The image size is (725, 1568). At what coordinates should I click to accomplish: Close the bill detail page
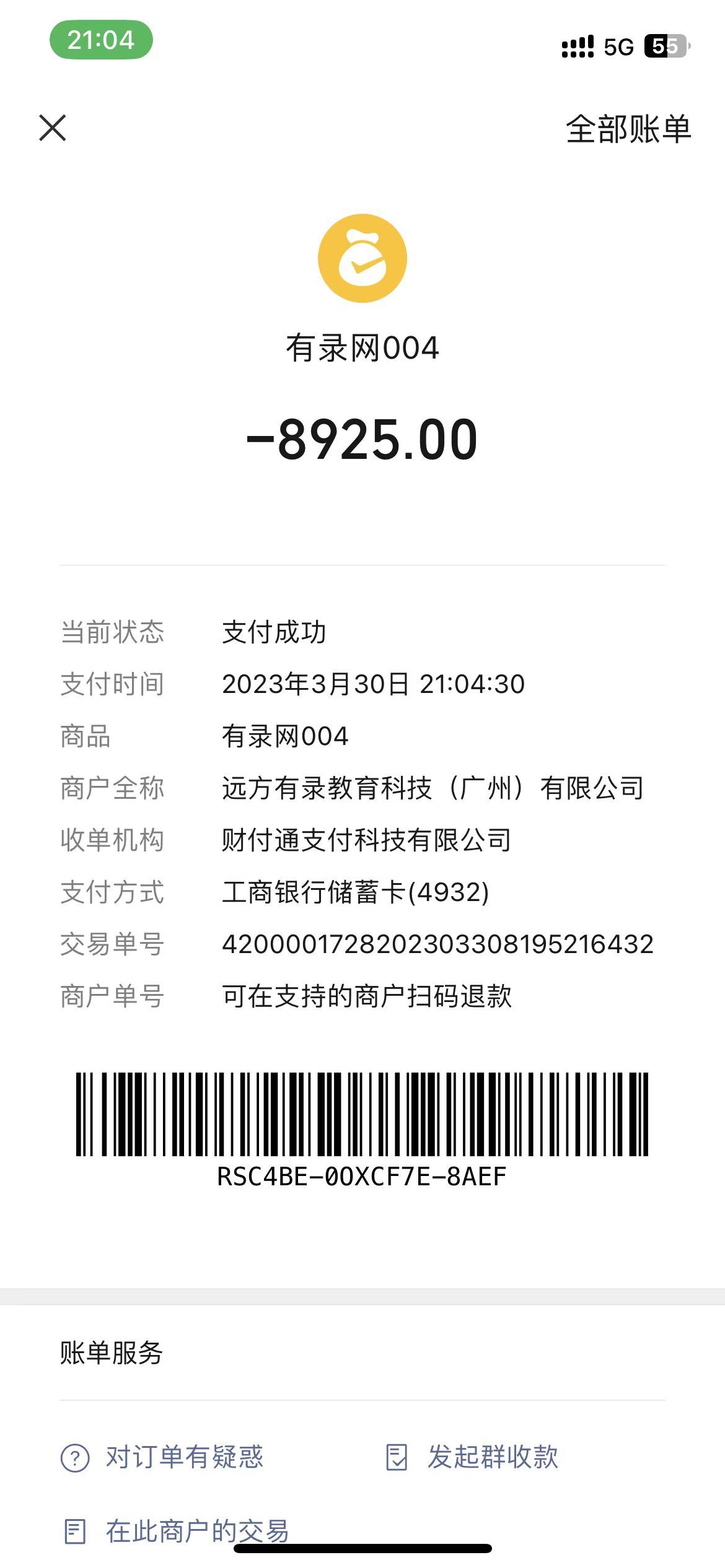pyautogui.click(x=53, y=128)
